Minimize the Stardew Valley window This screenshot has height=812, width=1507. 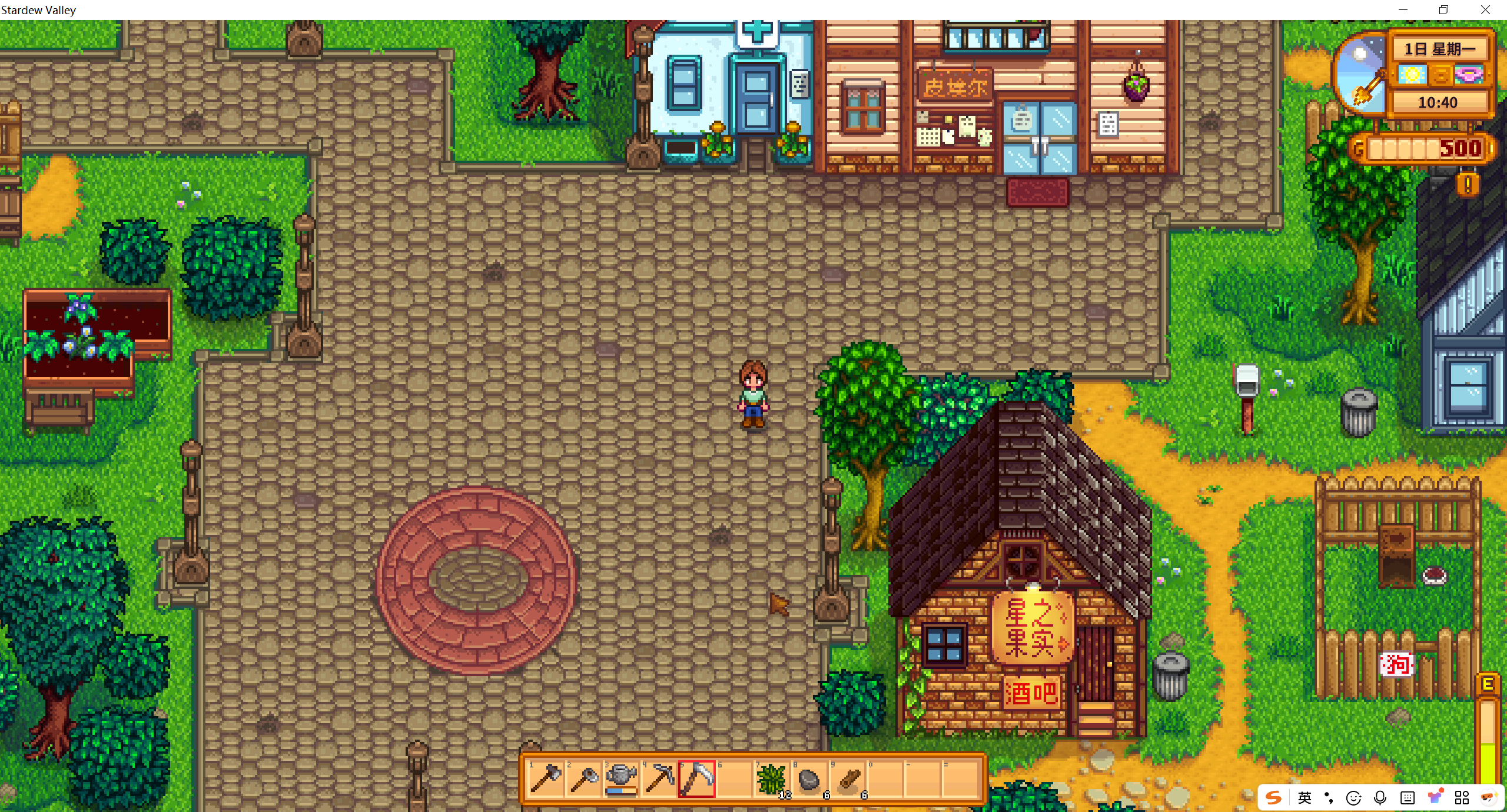pos(1403,10)
